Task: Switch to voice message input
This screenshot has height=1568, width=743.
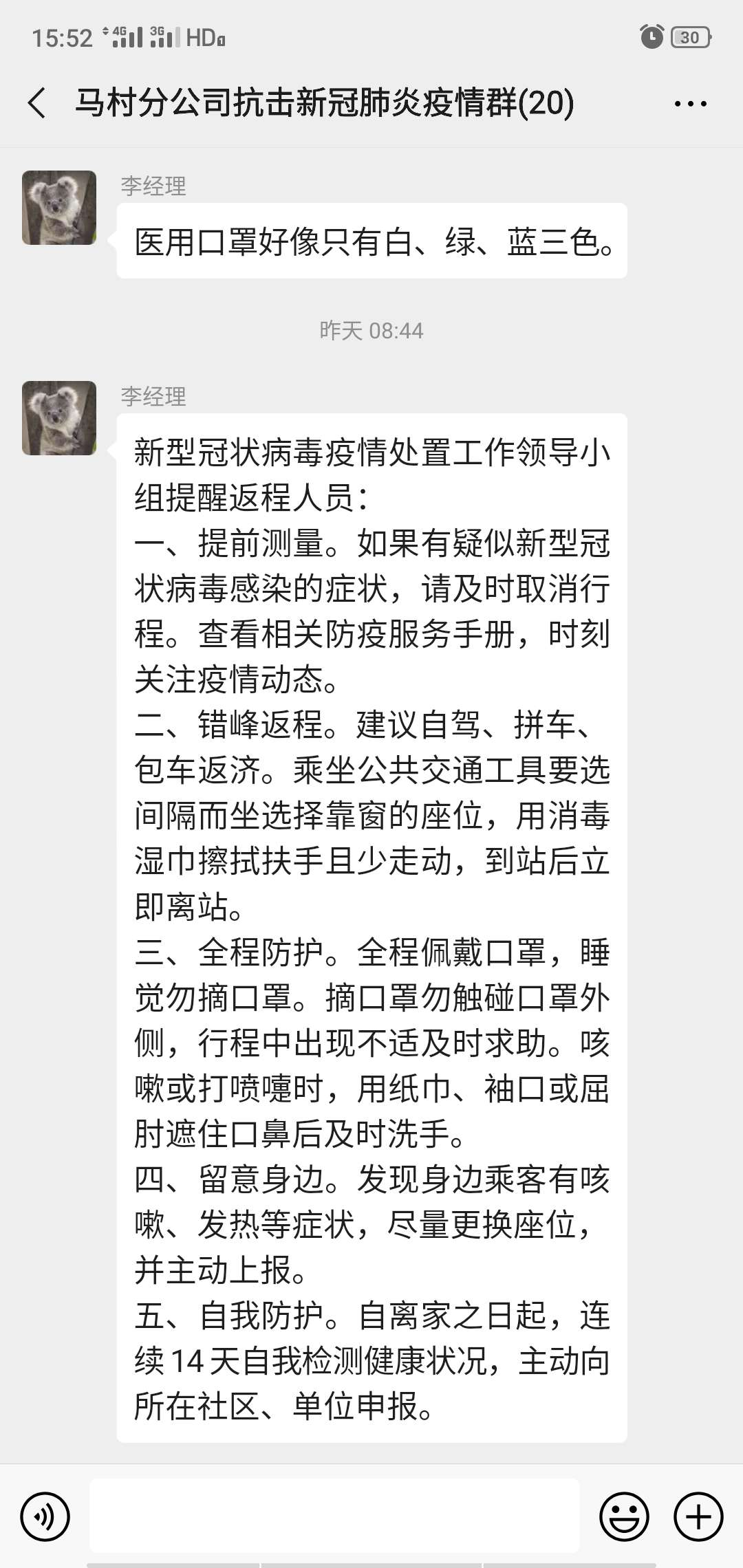Action: coord(45,1516)
